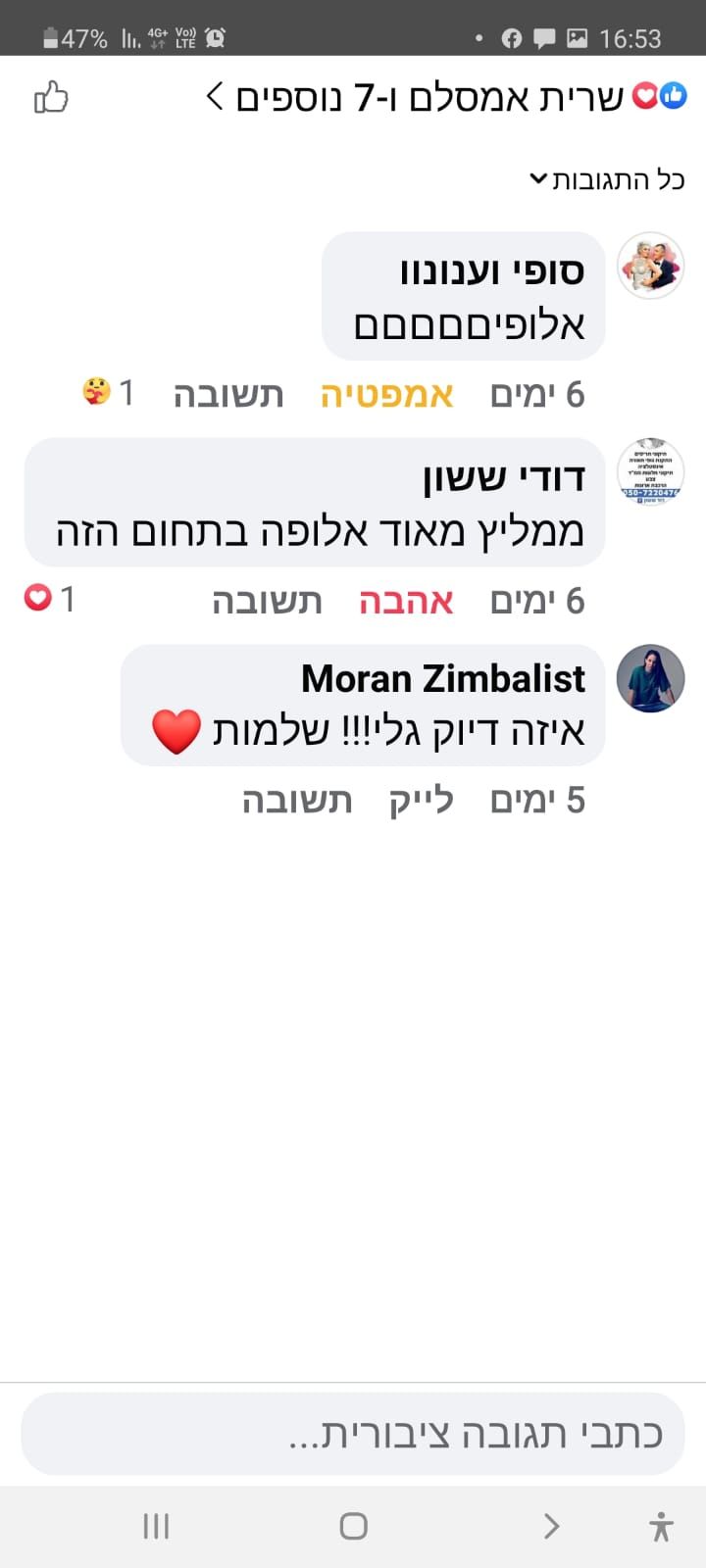Open סופי וענונו's profile picture
The width and height of the screenshot is (706, 1568).
pos(650,266)
